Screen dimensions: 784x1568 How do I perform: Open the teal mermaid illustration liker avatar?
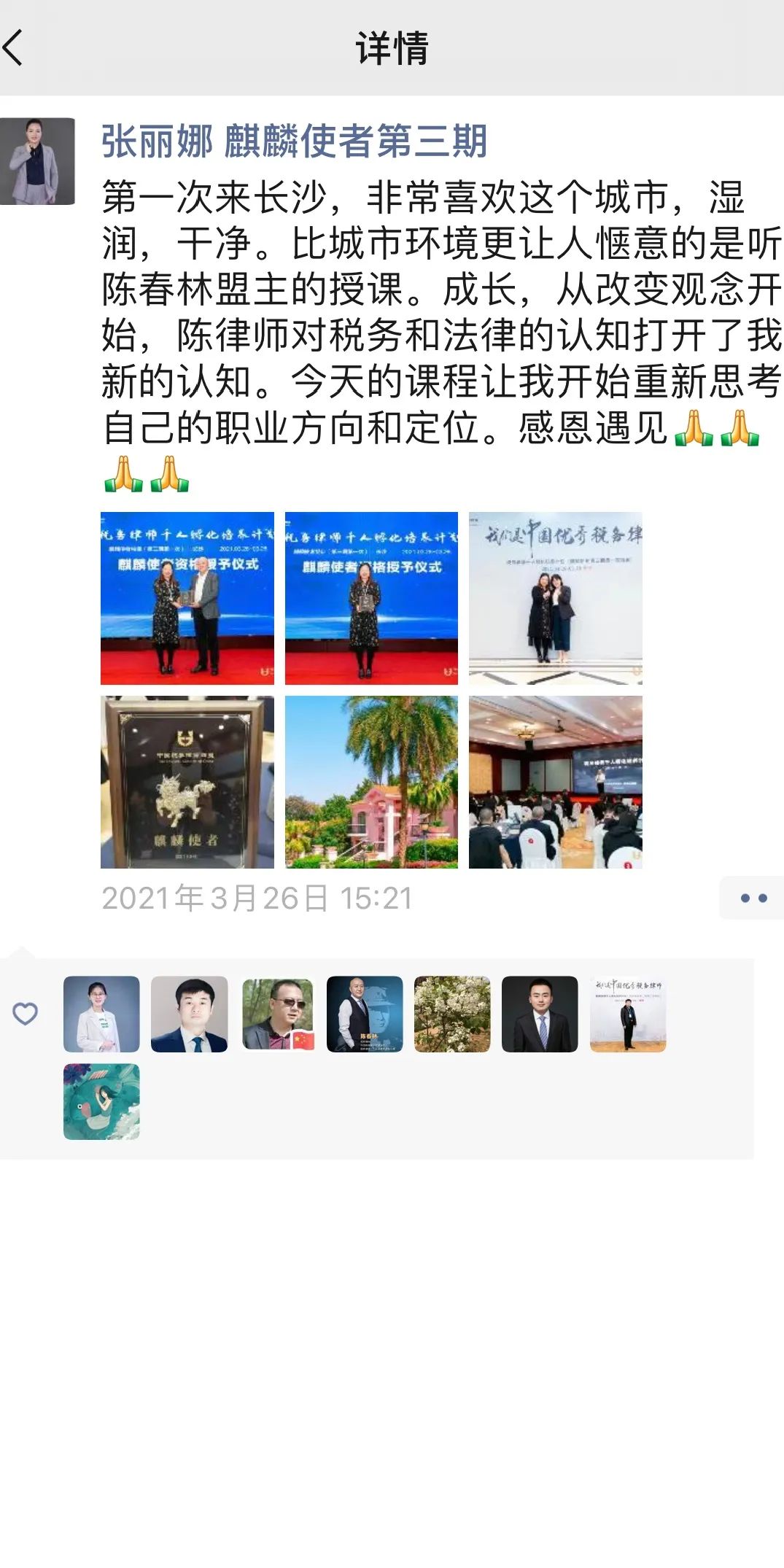(x=101, y=1101)
